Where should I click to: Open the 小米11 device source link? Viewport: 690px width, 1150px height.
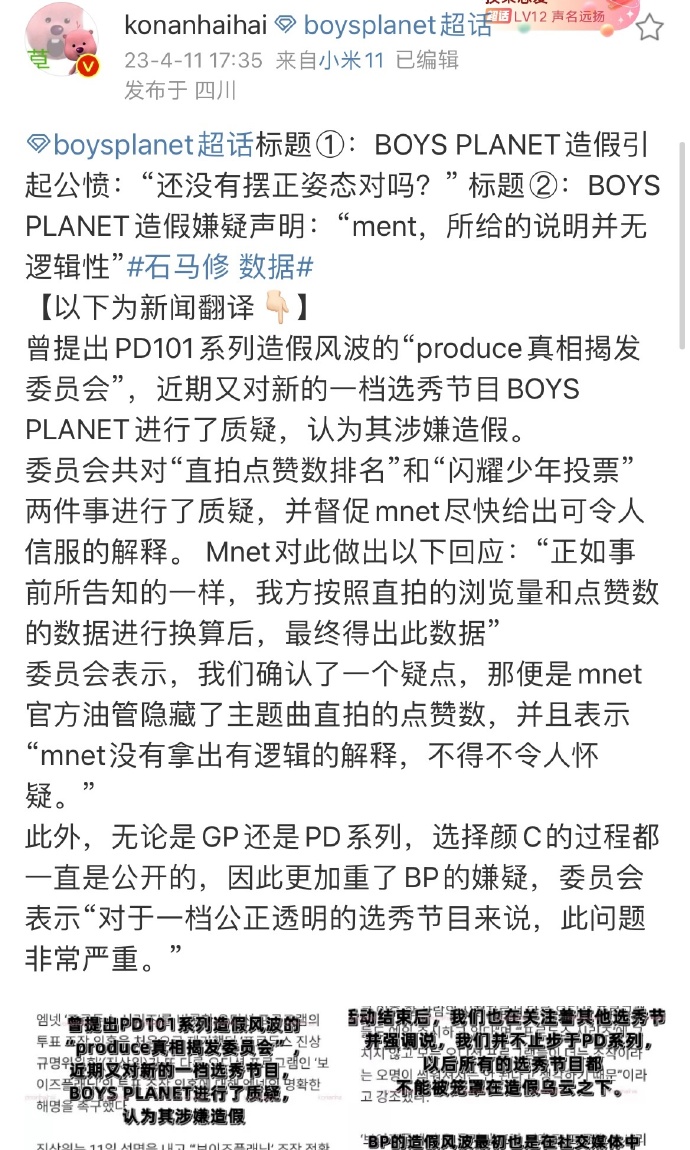(351, 60)
